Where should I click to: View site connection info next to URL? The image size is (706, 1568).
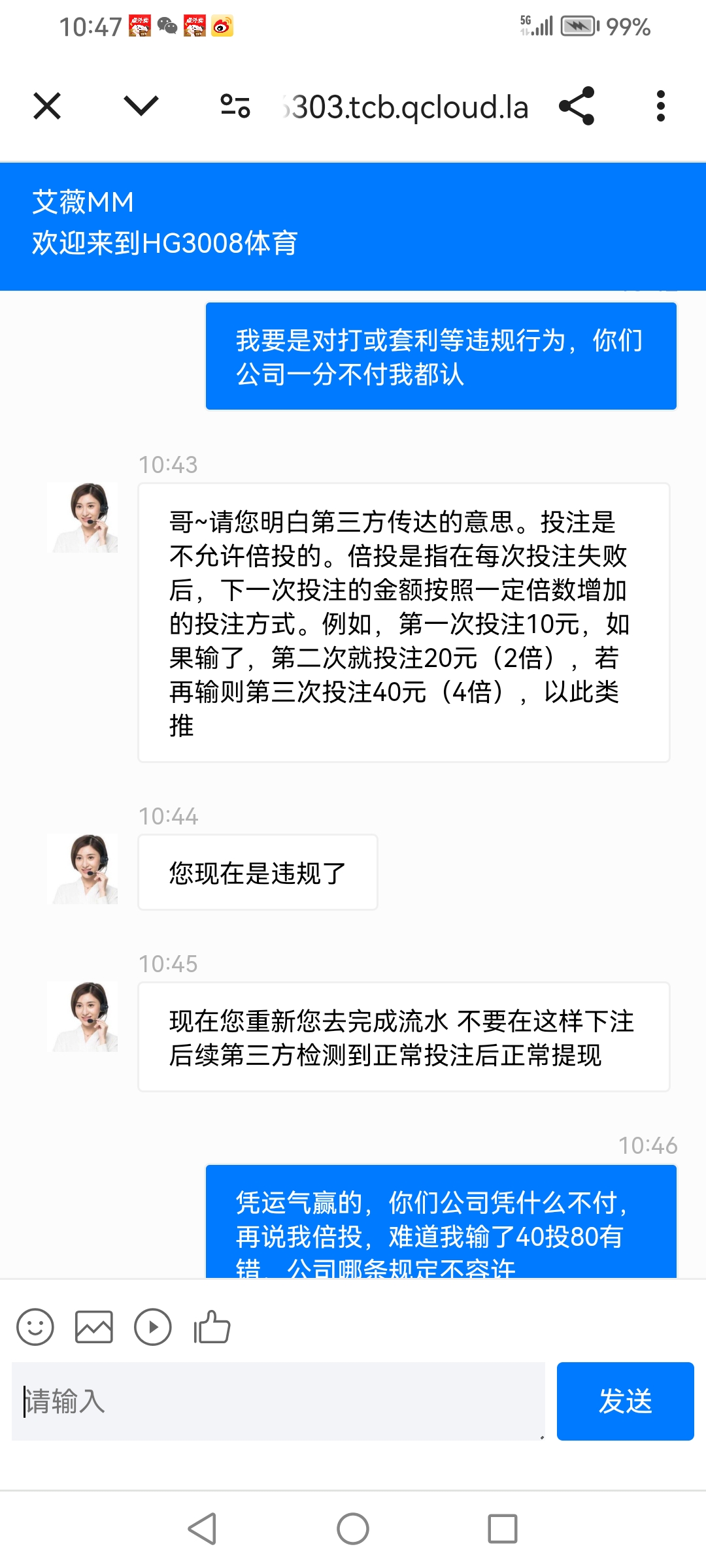click(236, 107)
